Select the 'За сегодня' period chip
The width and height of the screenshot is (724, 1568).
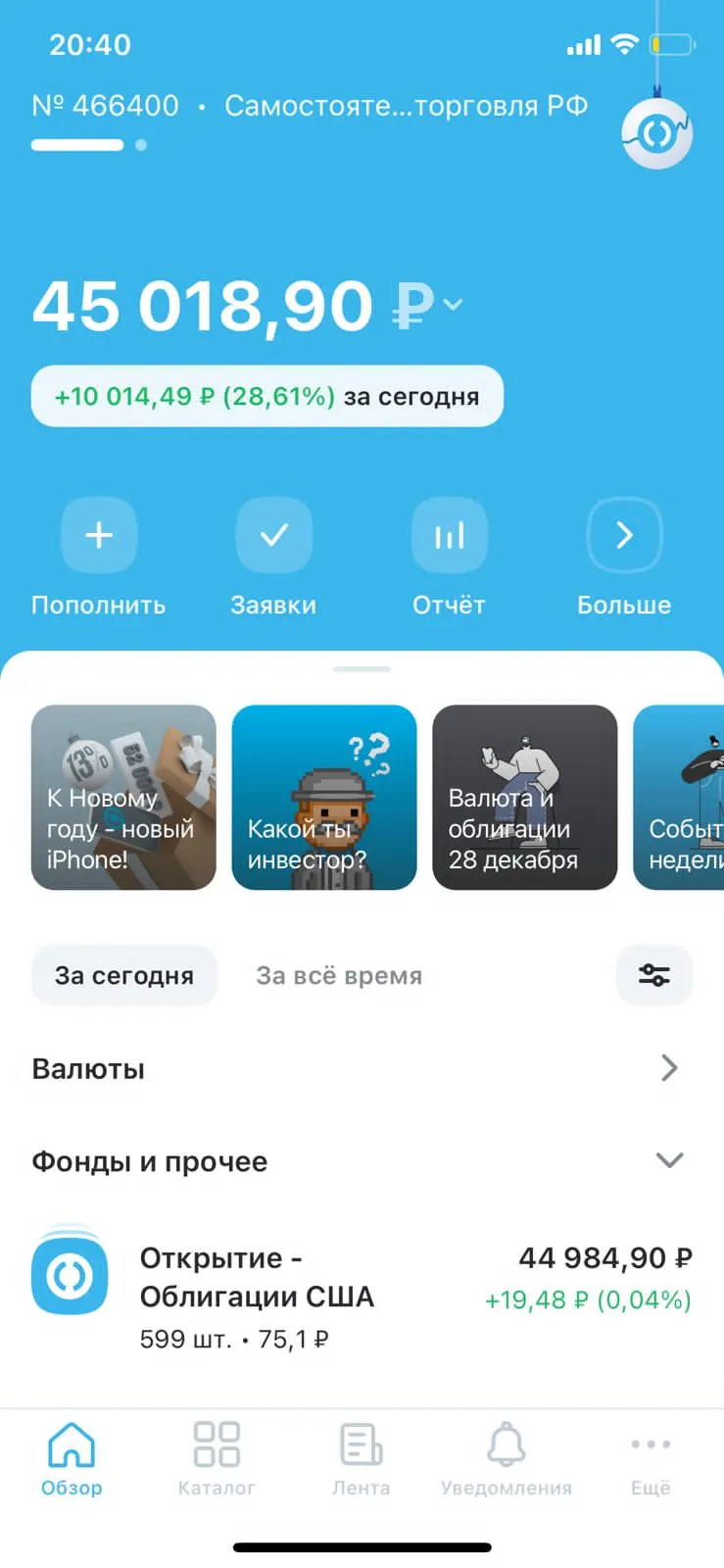[124, 976]
